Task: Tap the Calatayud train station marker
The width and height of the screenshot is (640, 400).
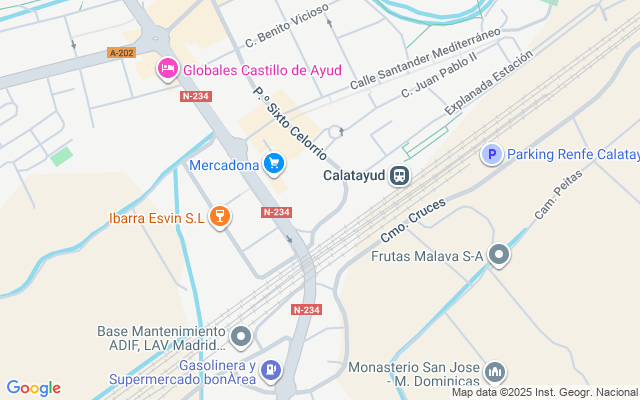Action: (x=399, y=176)
